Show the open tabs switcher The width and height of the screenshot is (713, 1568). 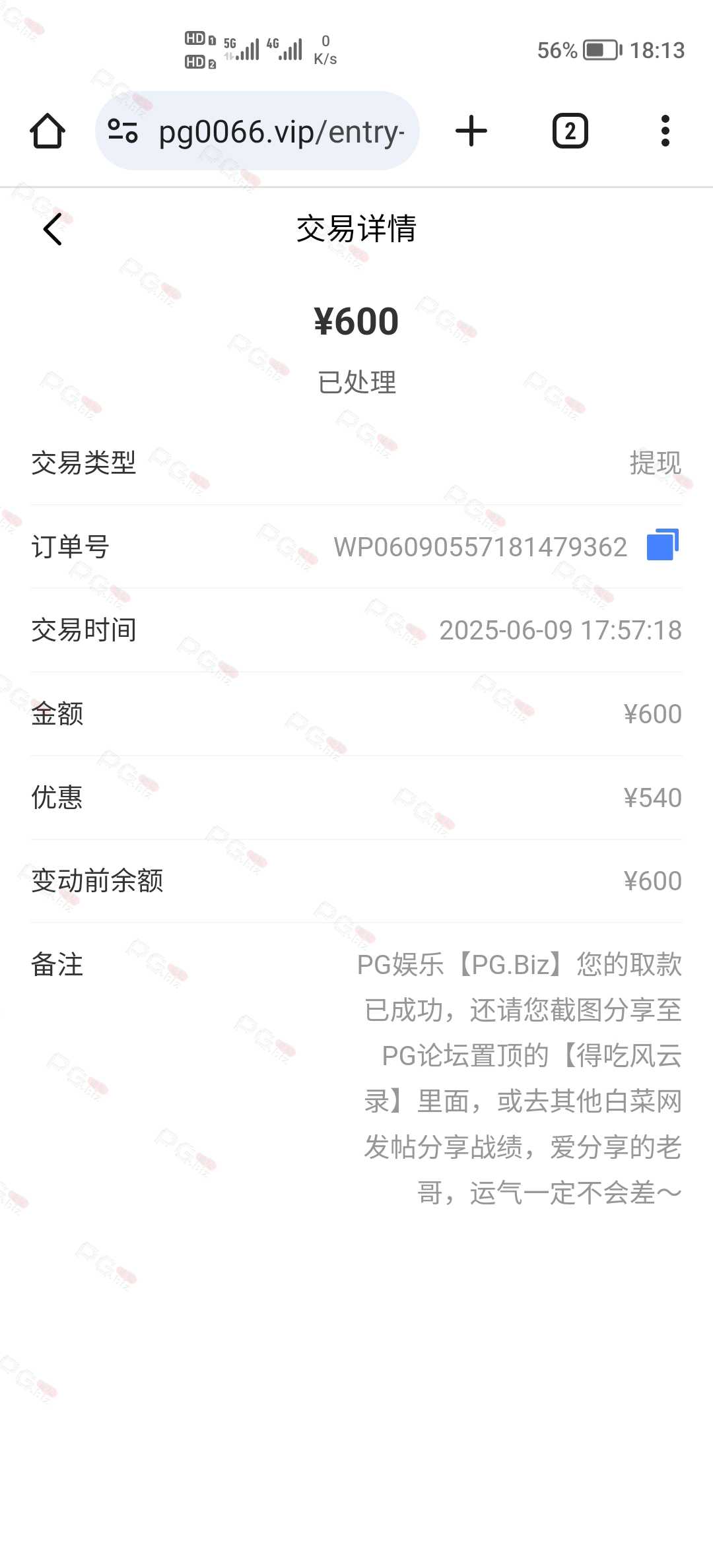tap(570, 131)
